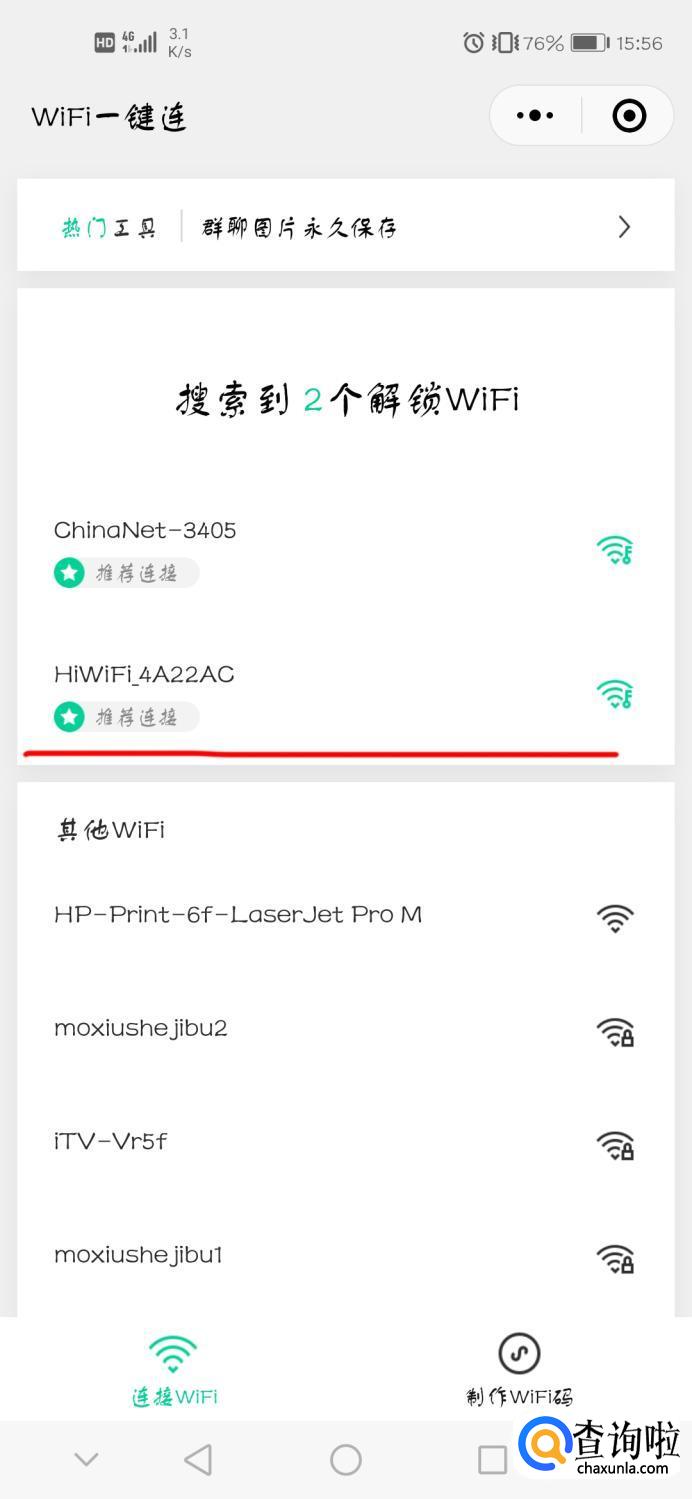
Task: Choose the iTV-Vr5f WiFi network
Action: (x=345, y=1142)
